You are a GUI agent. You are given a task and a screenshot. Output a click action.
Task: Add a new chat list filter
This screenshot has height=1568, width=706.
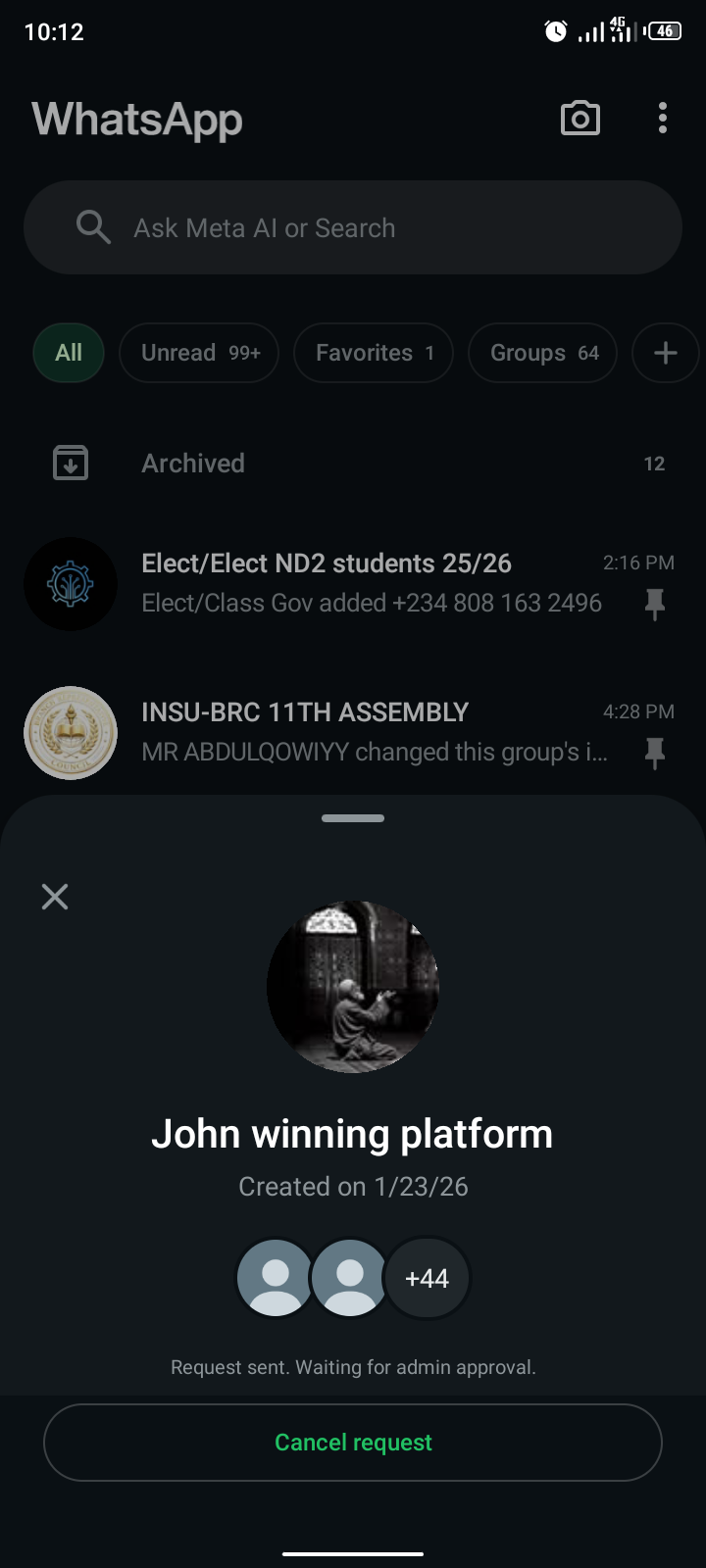(665, 353)
